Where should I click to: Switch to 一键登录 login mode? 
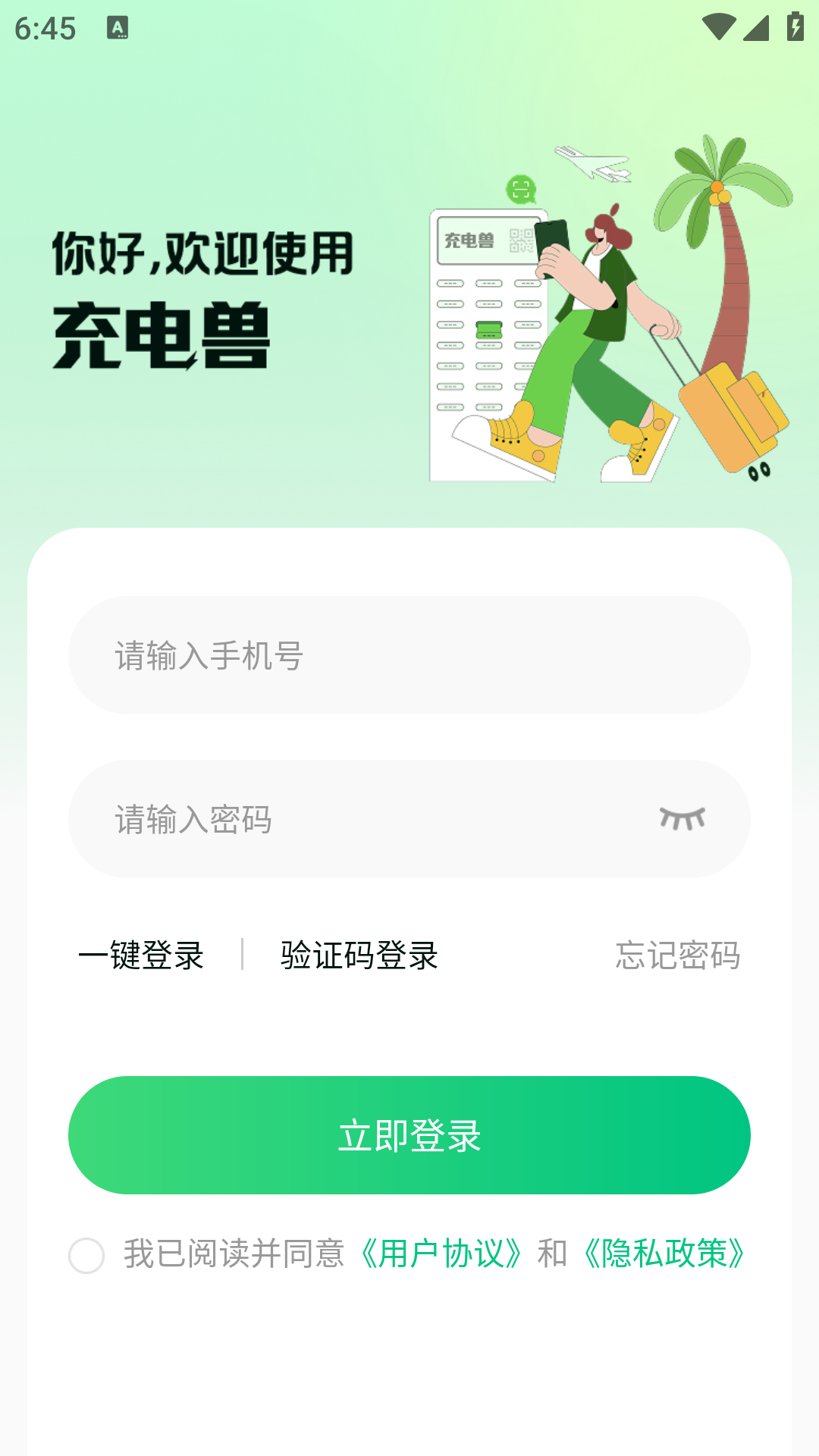(143, 956)
